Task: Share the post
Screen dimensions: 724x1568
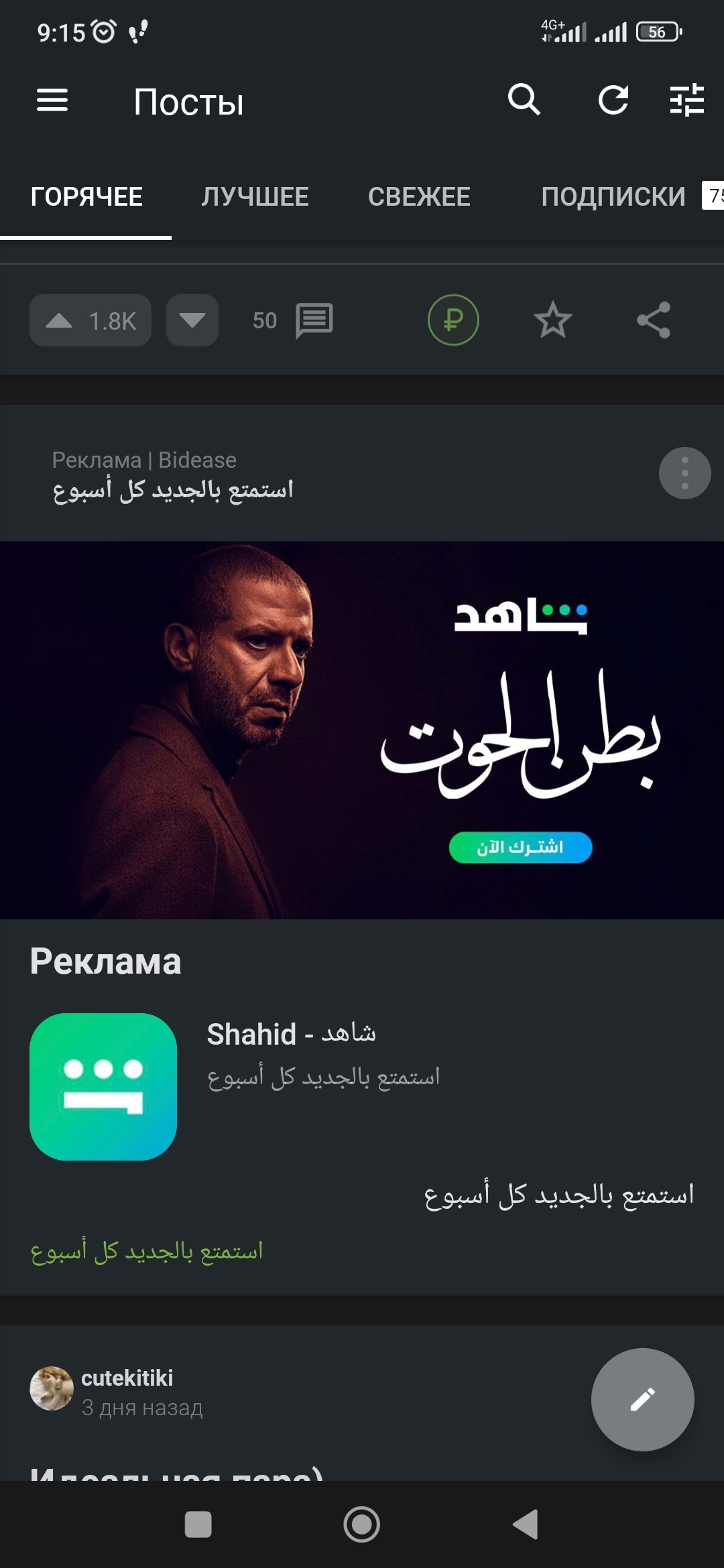Action: pyautogui.click(x=654, y=320)
